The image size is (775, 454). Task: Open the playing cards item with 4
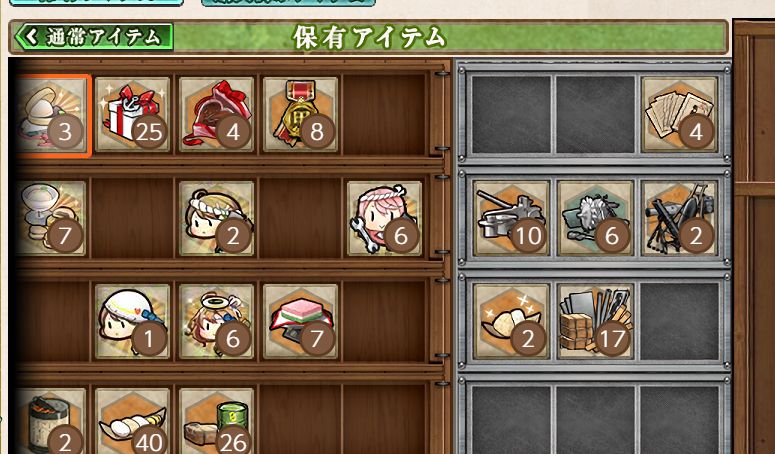click(679, 114)
